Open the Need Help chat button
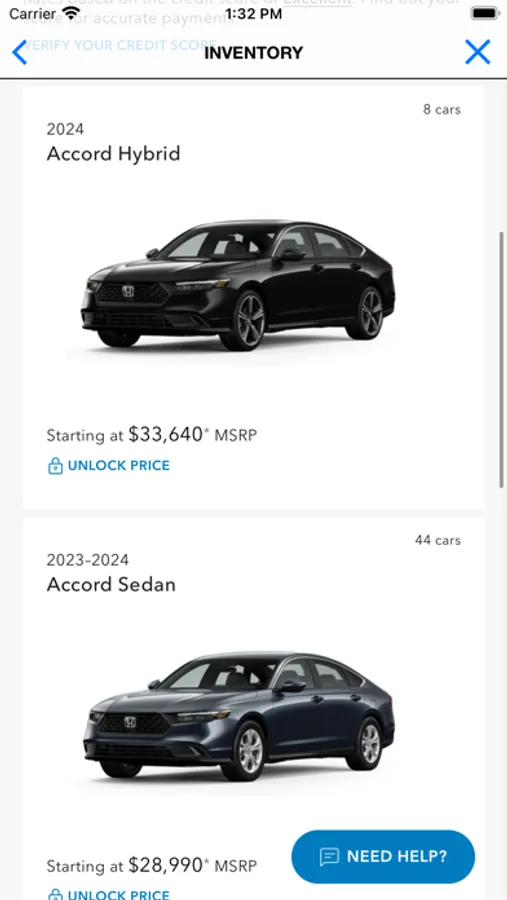 pos(383,857)
